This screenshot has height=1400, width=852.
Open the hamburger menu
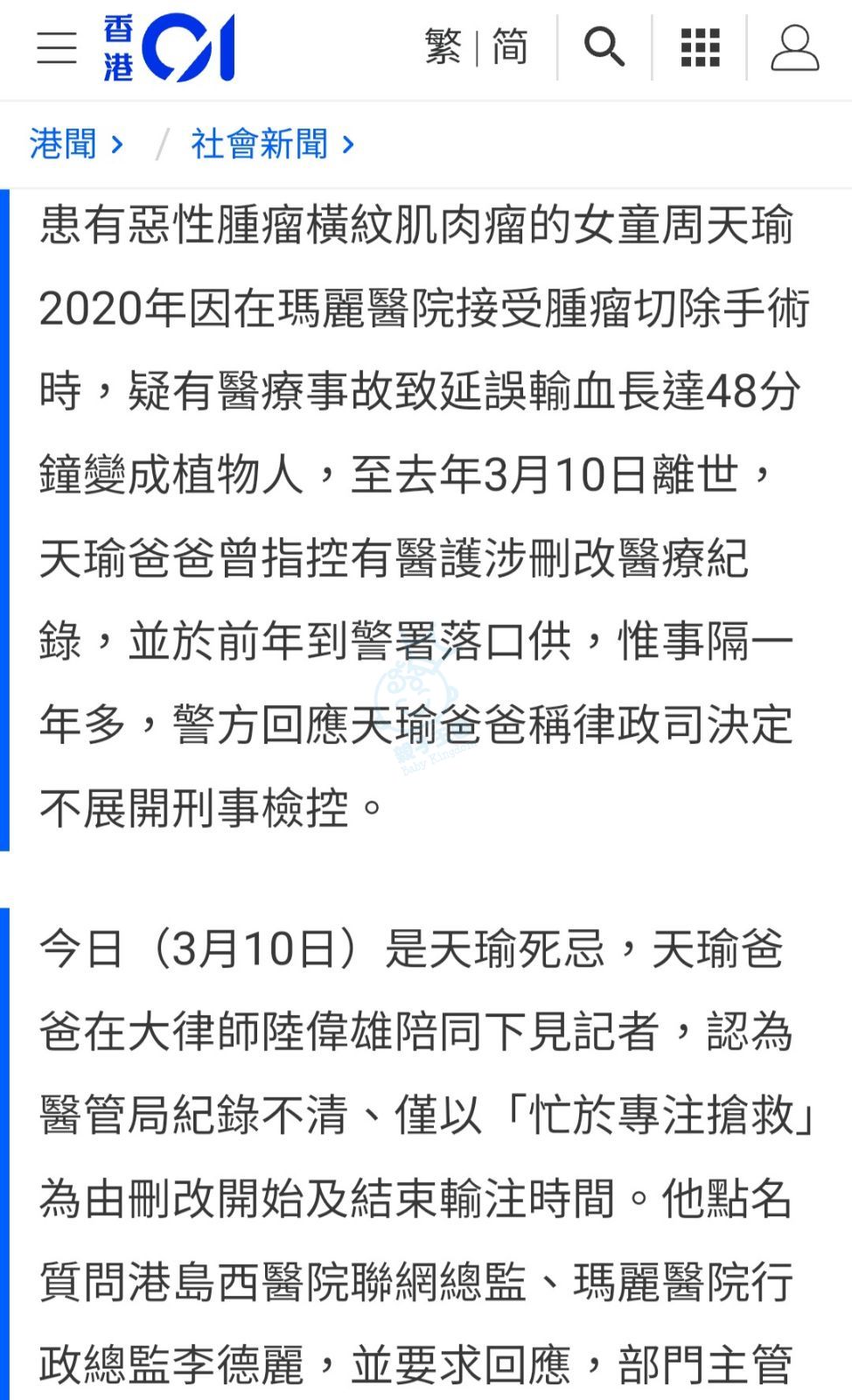(x=57, y=47)
